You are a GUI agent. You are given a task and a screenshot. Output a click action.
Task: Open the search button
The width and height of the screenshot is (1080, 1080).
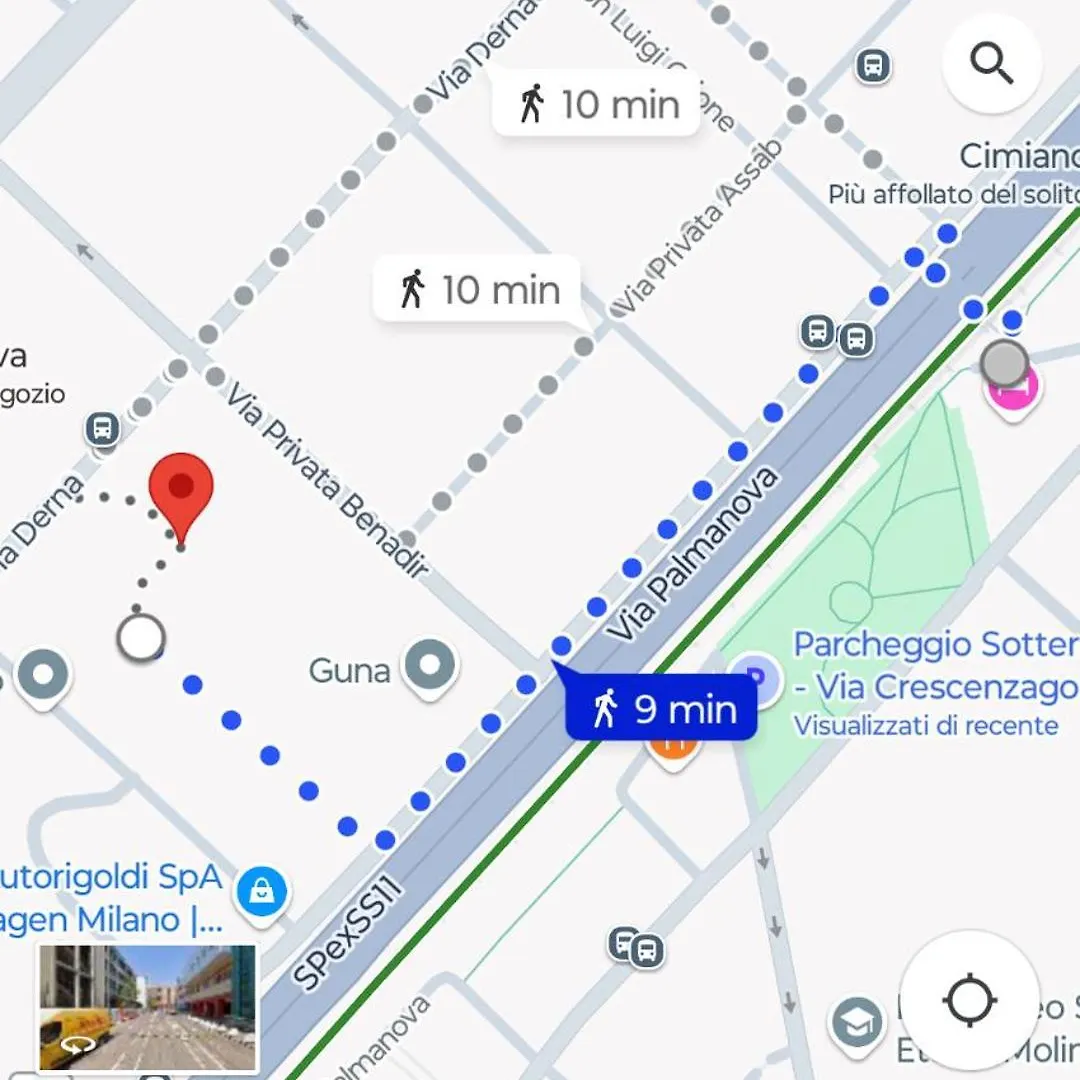tap(991, 65)
